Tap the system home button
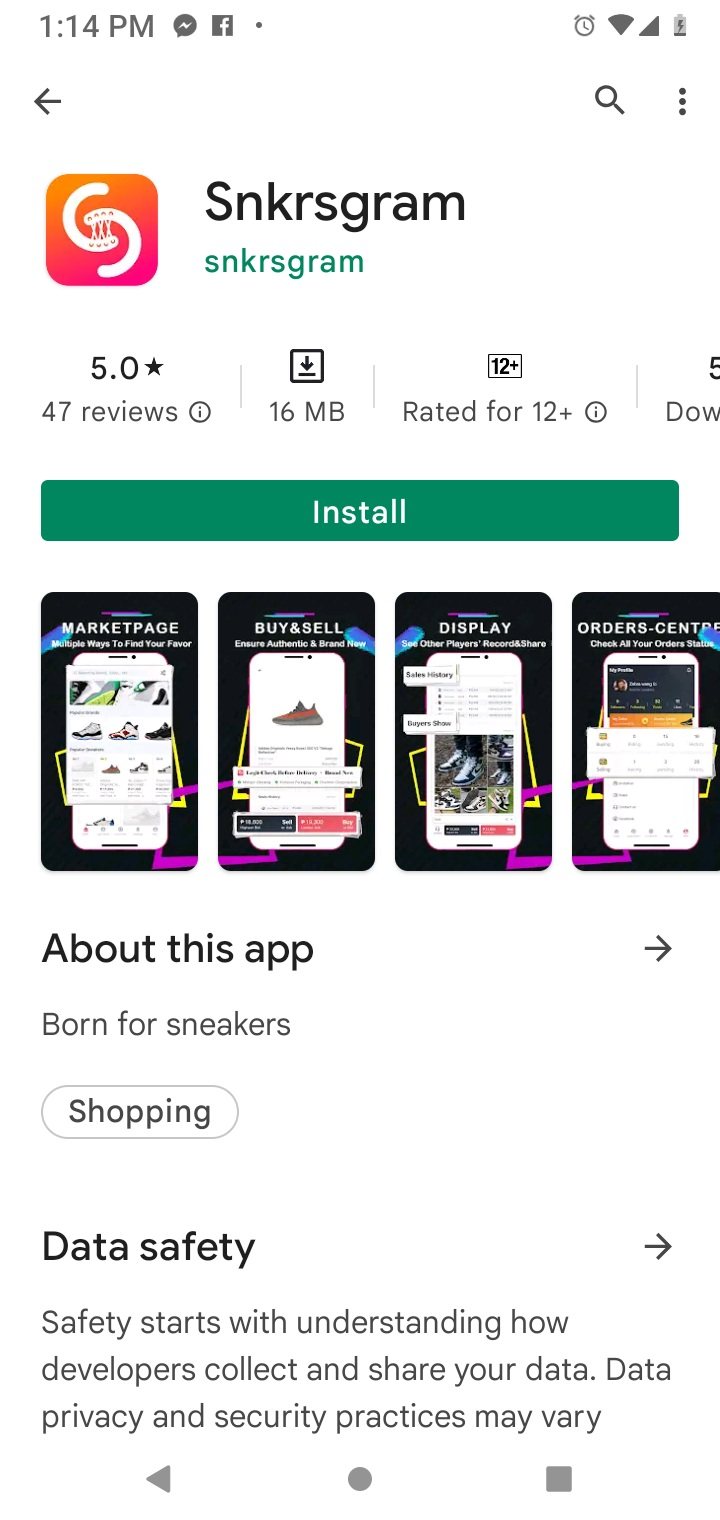720x1520 pixels. click(x=360, y=1478)
